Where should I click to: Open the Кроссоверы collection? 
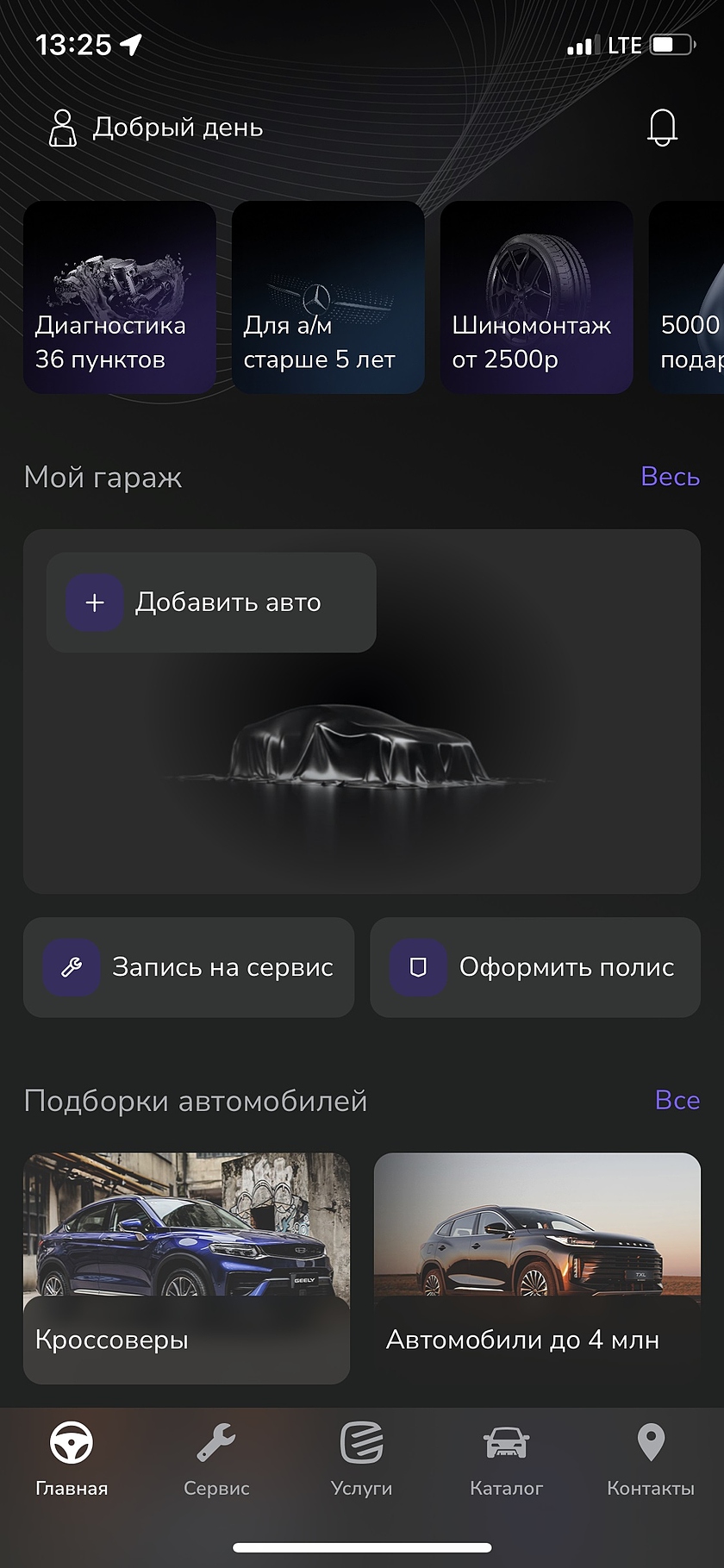pyautogui.click(x=186, y=1267)
